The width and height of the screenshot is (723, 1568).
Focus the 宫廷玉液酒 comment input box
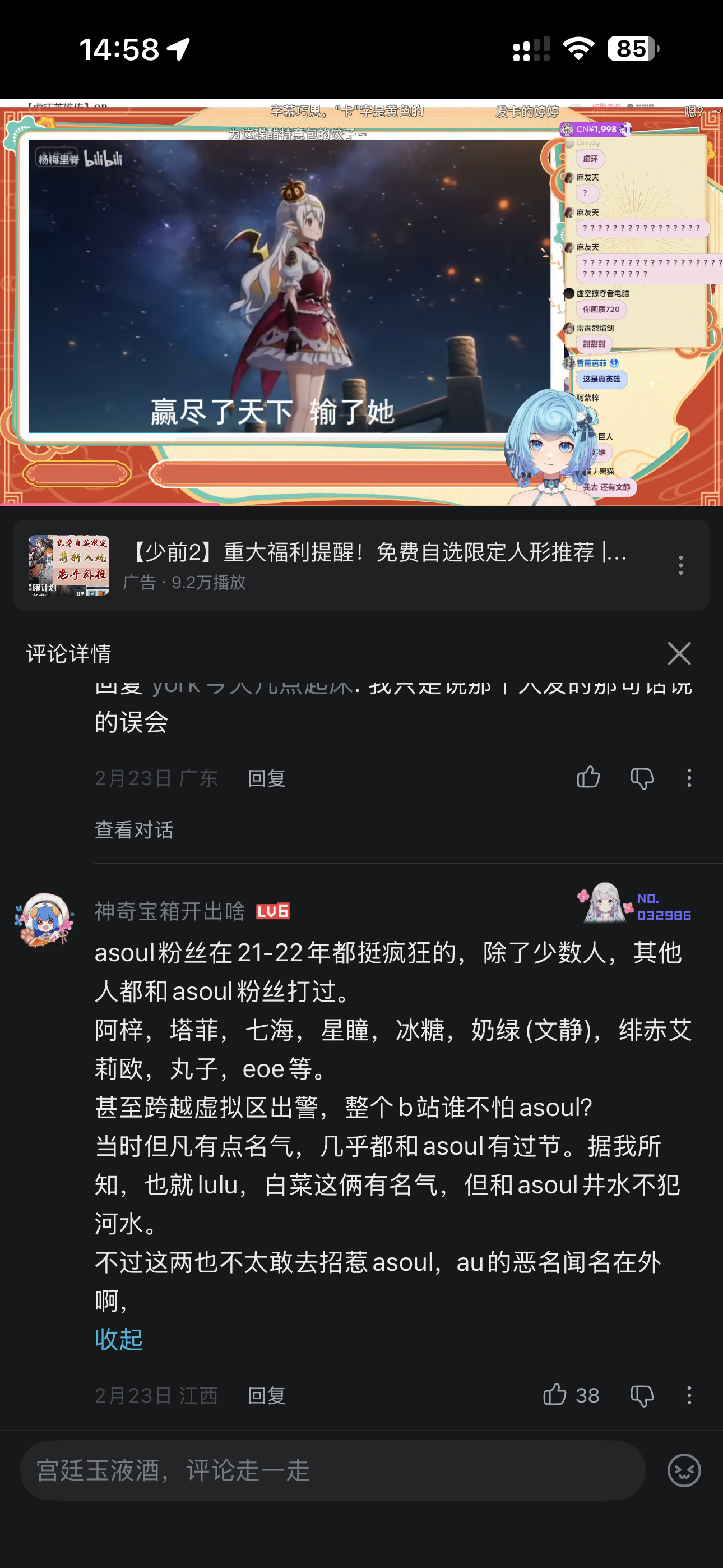332,1470
